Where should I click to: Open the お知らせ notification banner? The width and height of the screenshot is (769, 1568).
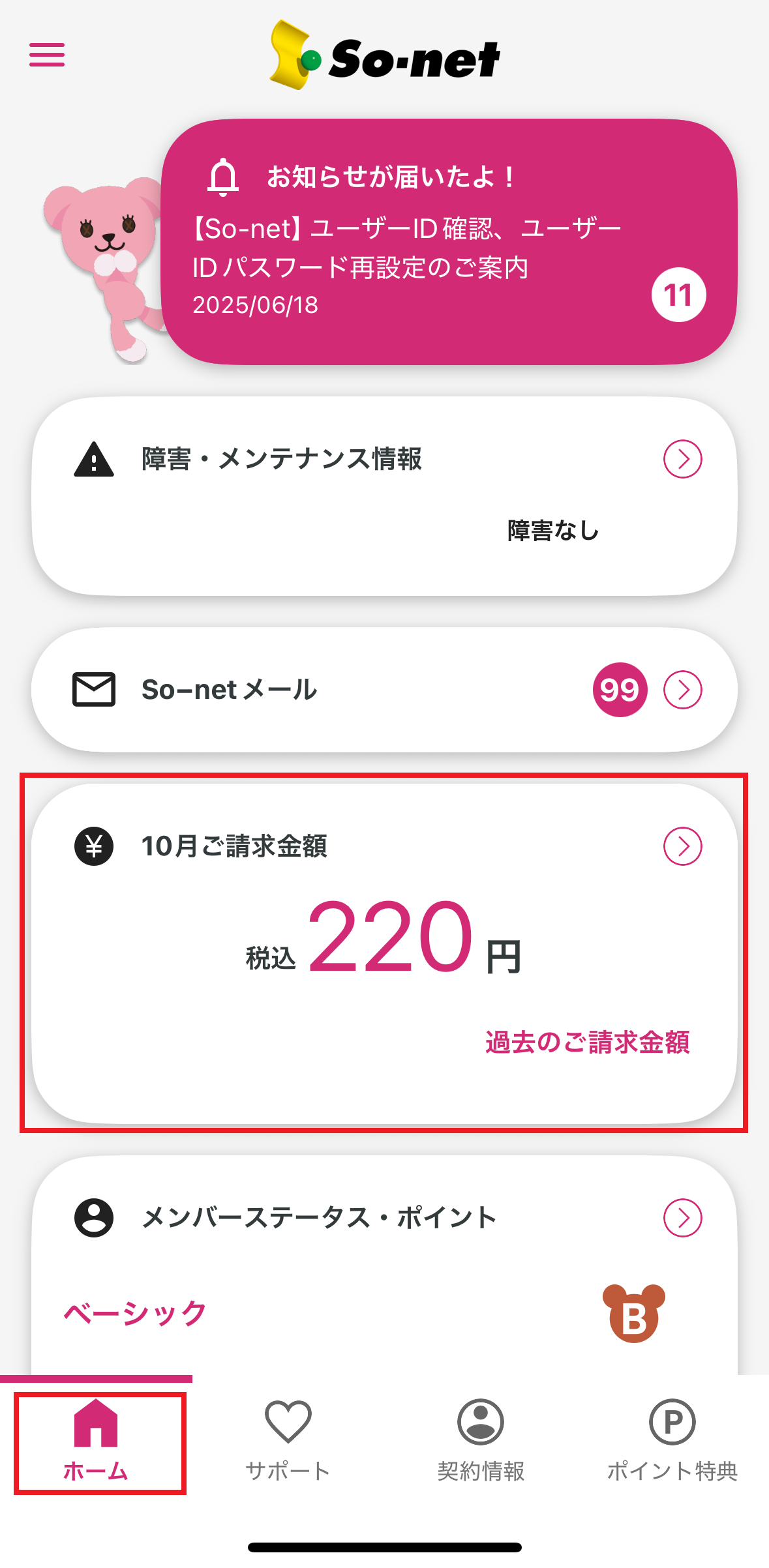449,241
